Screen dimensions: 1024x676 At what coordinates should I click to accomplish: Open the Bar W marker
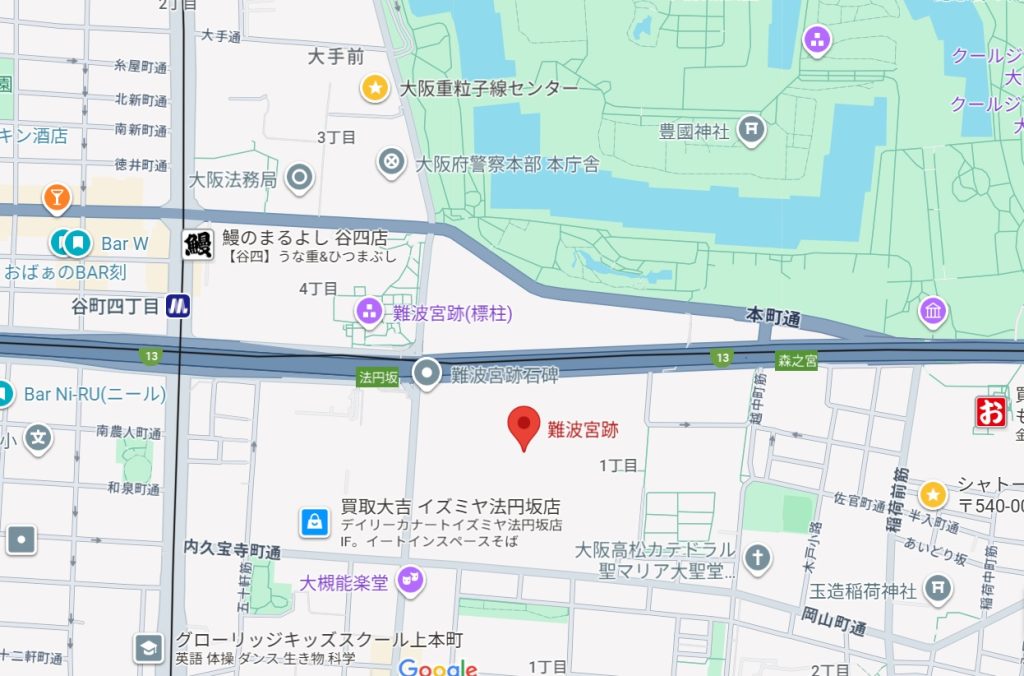[78, 243]
